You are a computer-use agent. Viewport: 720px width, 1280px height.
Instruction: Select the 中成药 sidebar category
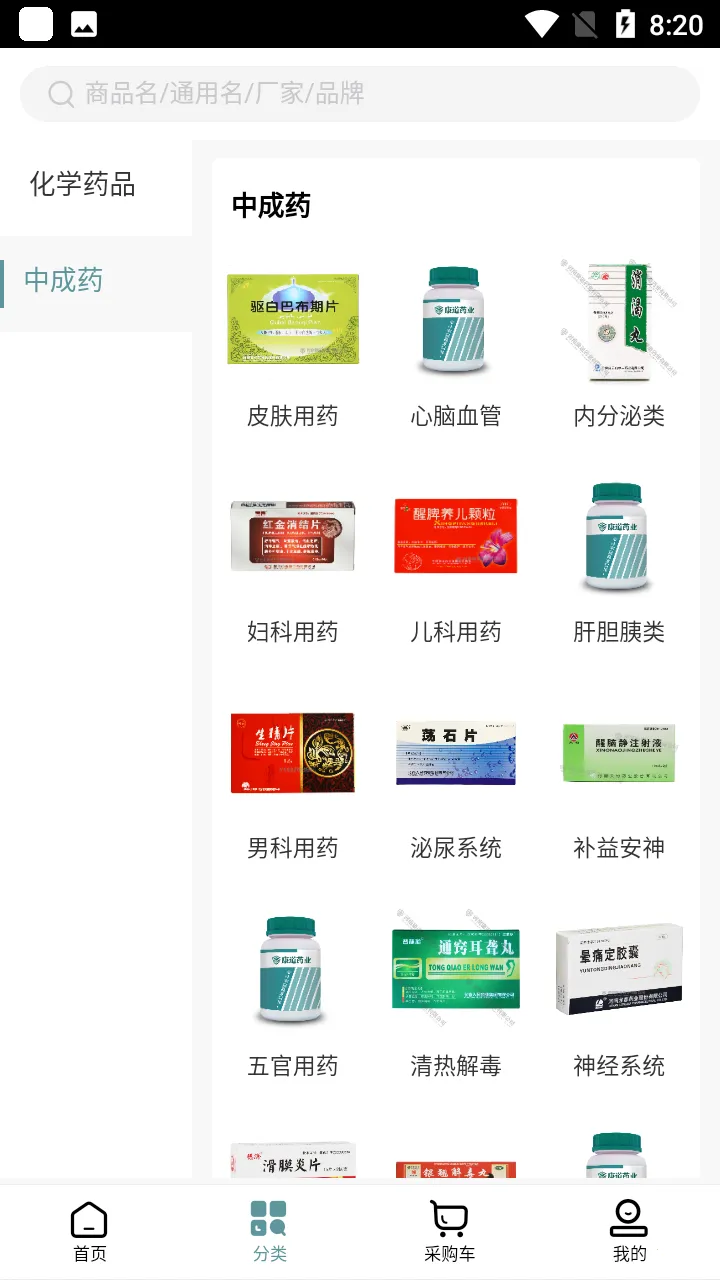click(64, 281)
